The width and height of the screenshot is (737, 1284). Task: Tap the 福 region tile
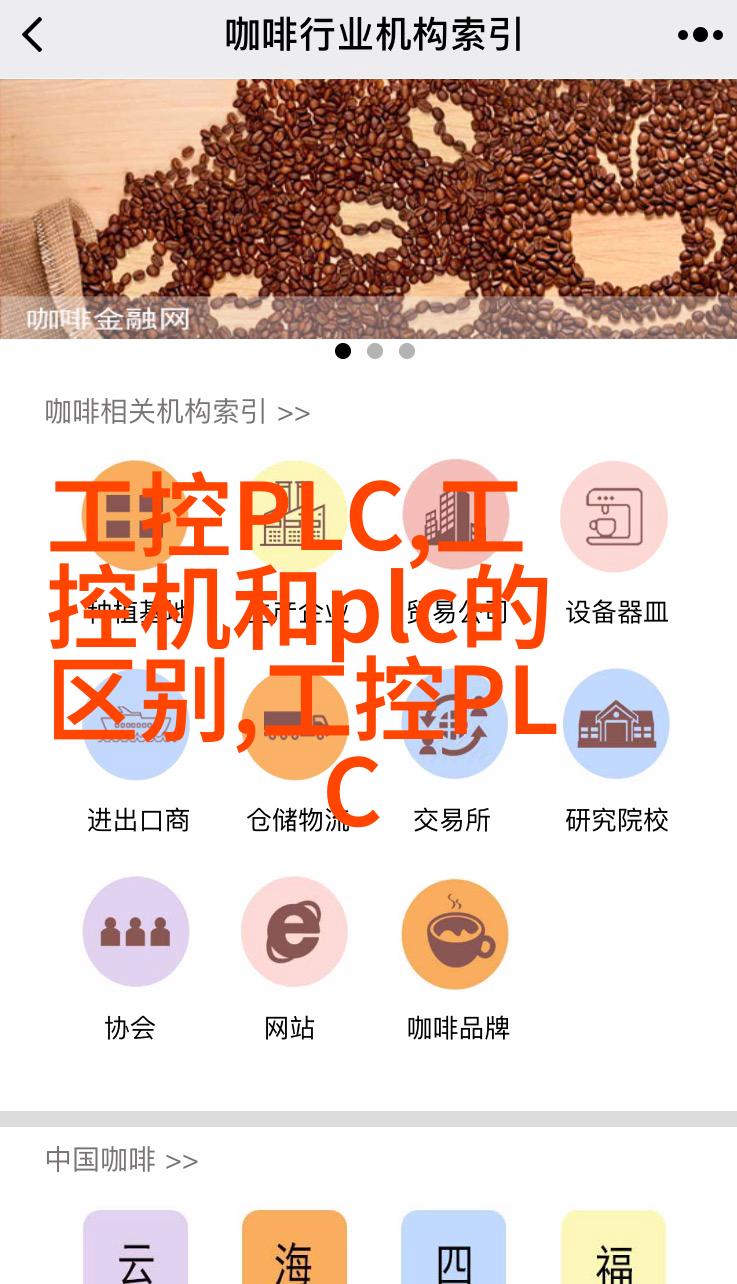(x=614, y=1250)
